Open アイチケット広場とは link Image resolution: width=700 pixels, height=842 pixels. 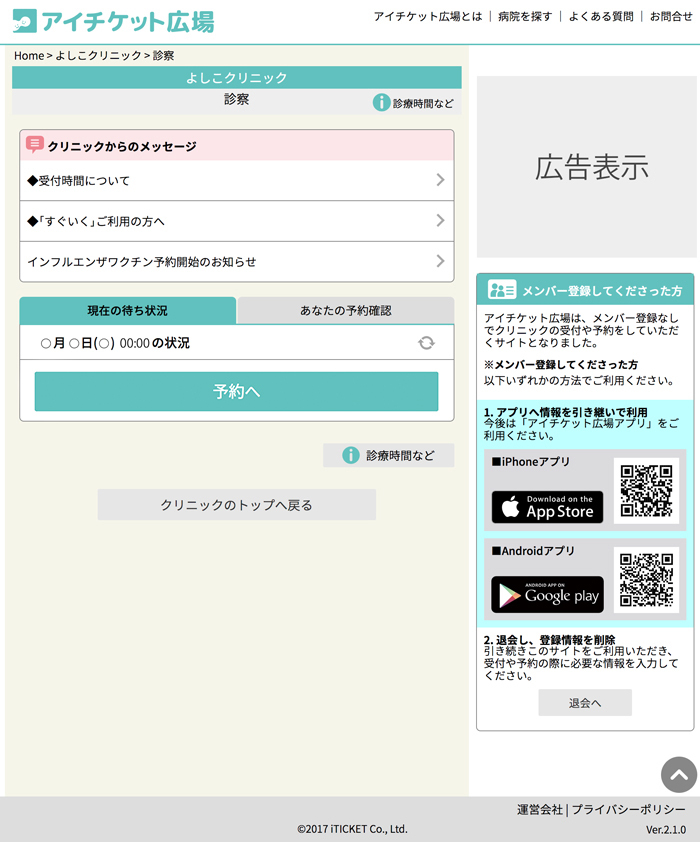(427, 17)
